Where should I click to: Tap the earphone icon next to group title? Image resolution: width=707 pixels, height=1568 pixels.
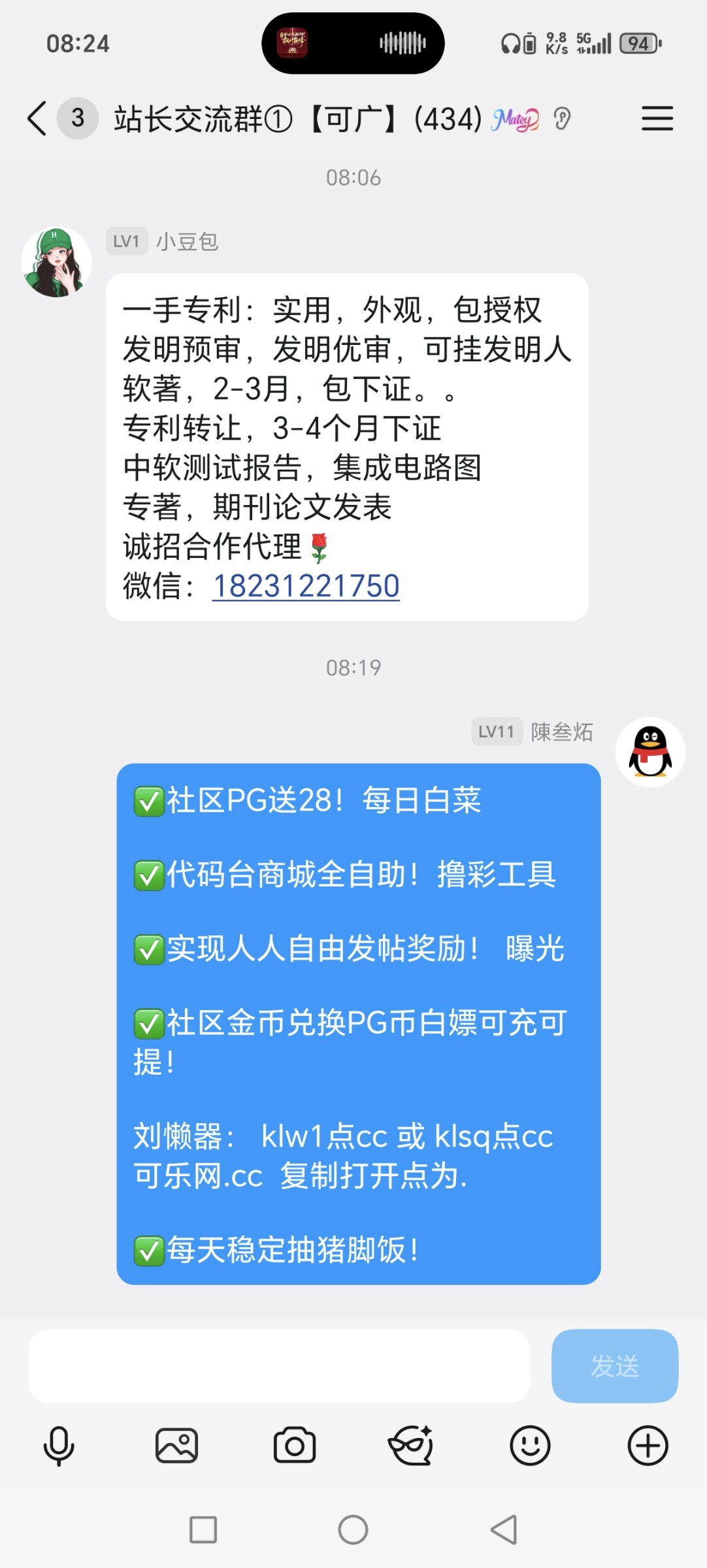(x=563, y=119)
